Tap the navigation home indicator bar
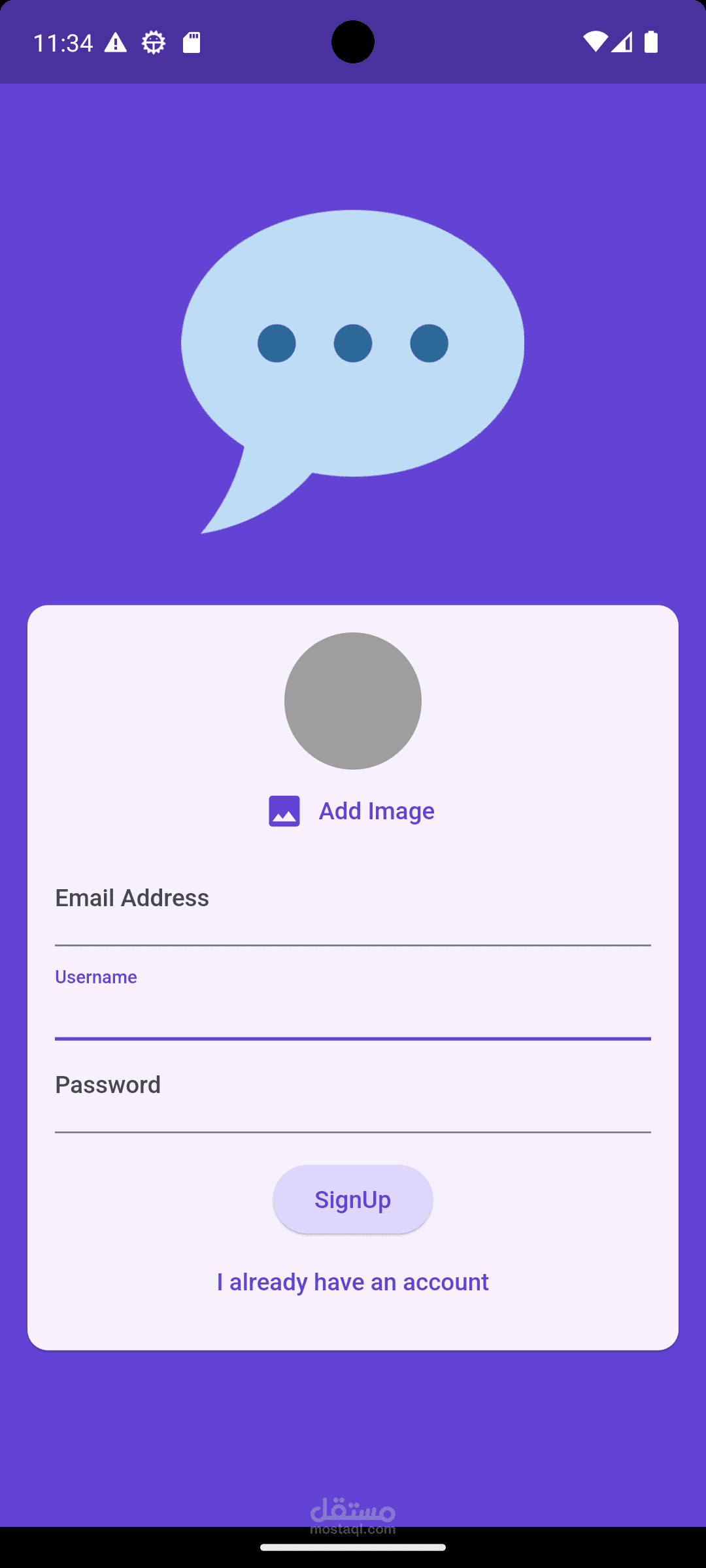The image size is (706, 1568). point(353,1547)
